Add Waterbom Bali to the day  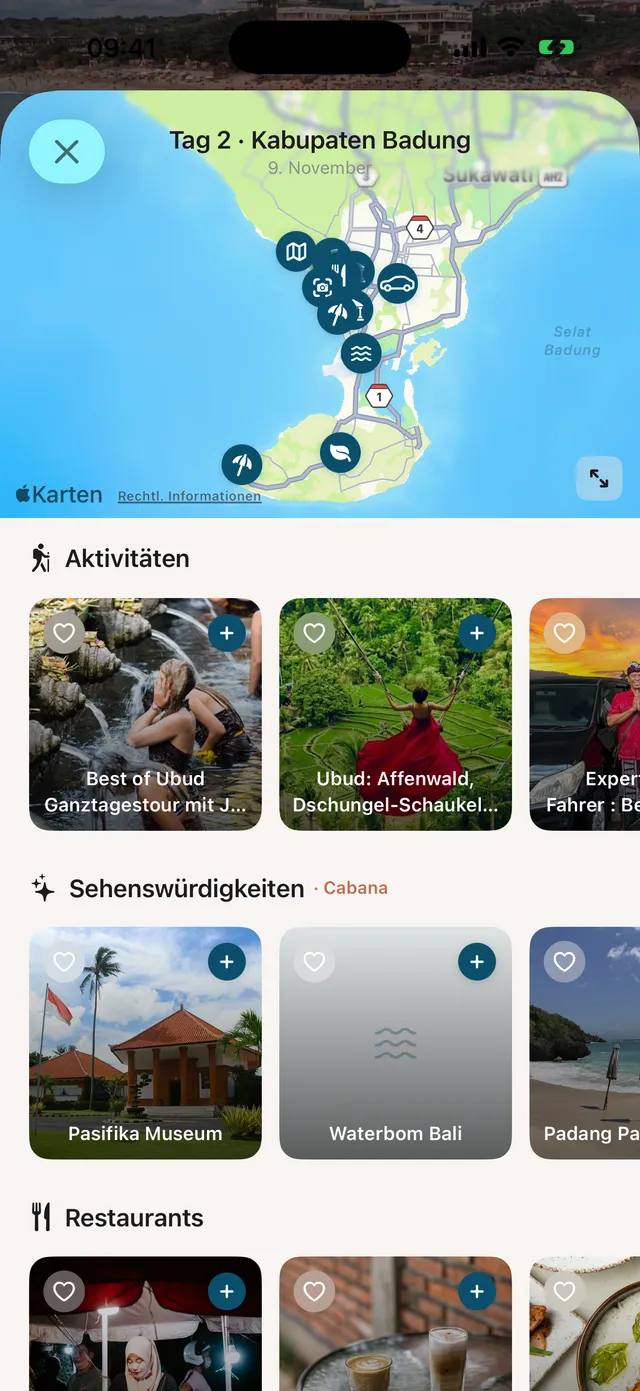pos(477,962)
